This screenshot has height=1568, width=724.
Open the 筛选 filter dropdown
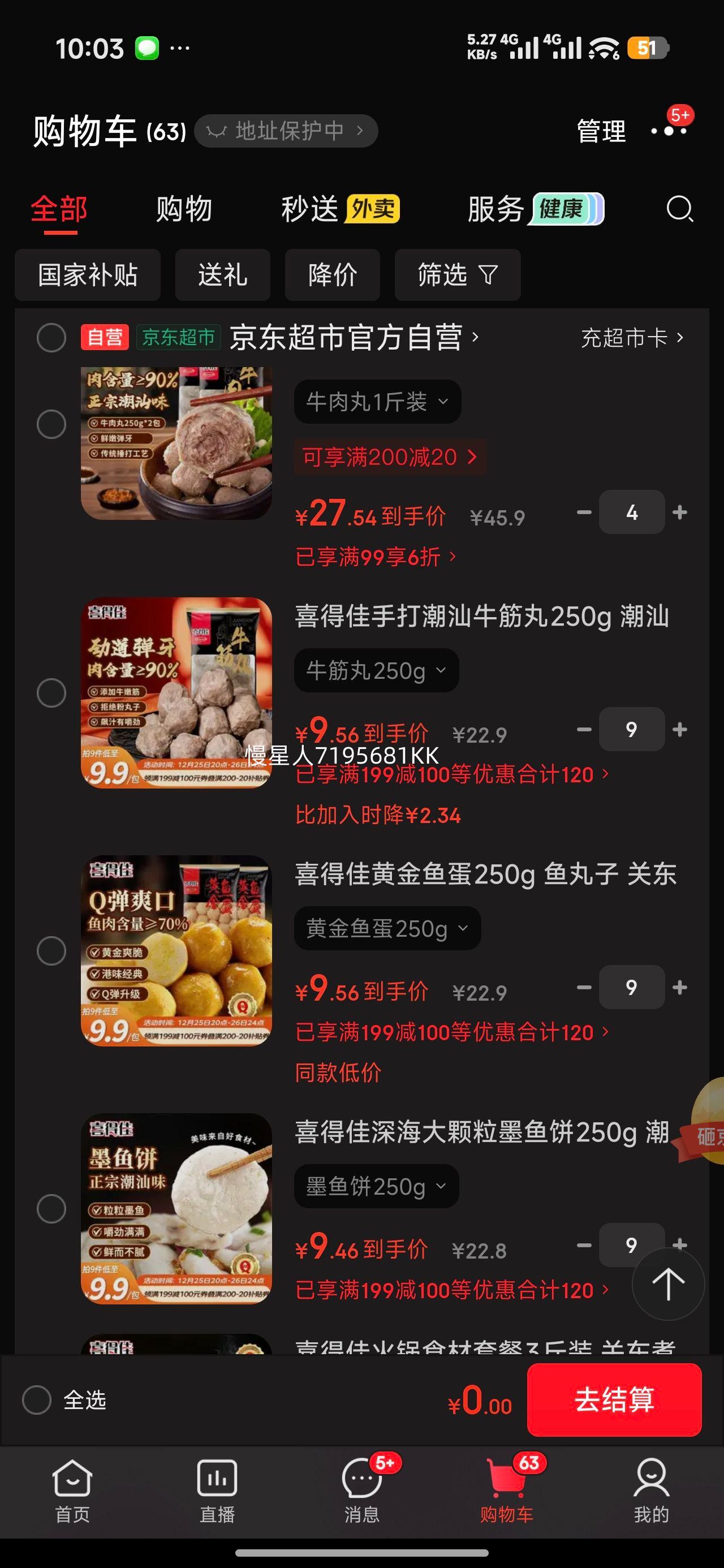pos(457,275)
